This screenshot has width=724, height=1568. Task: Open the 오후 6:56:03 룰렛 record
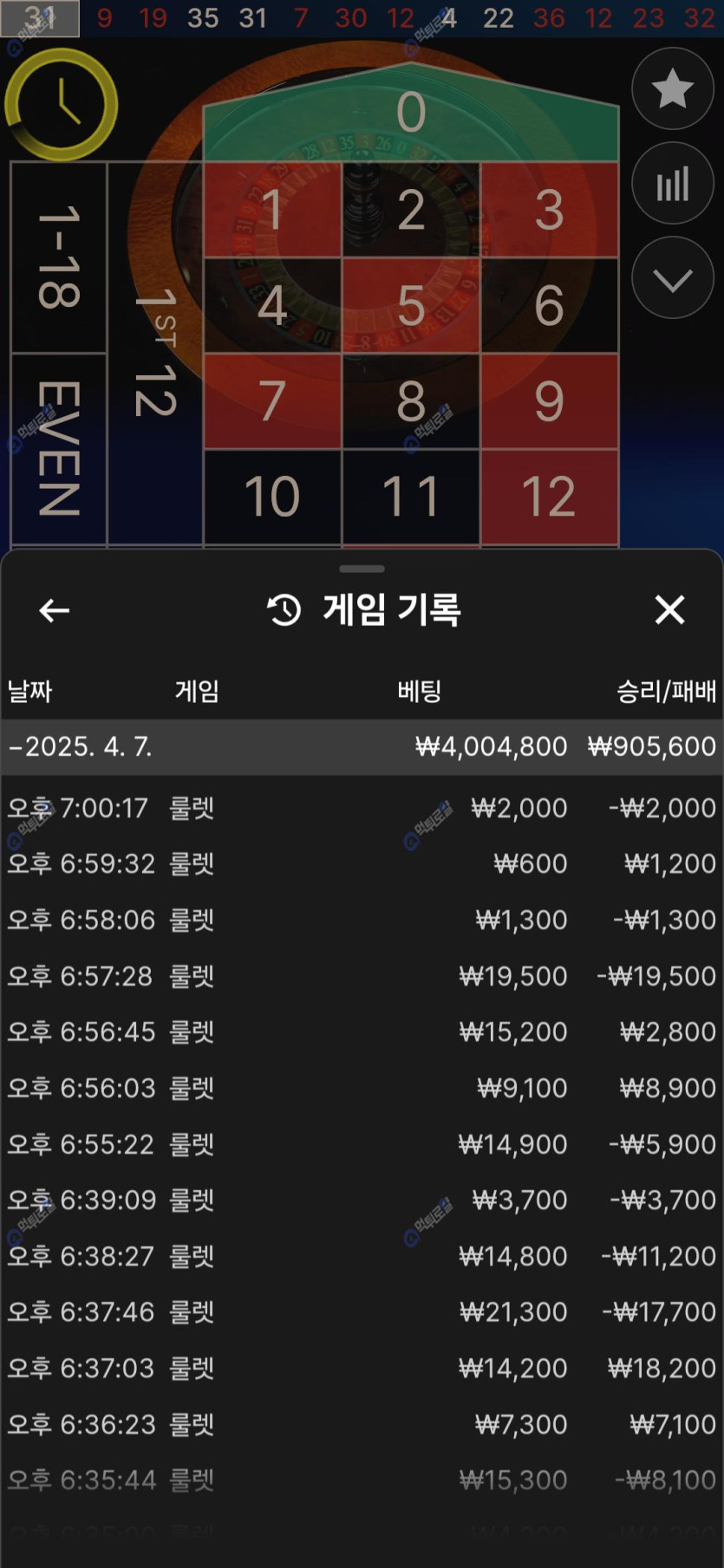point(362,1088)
